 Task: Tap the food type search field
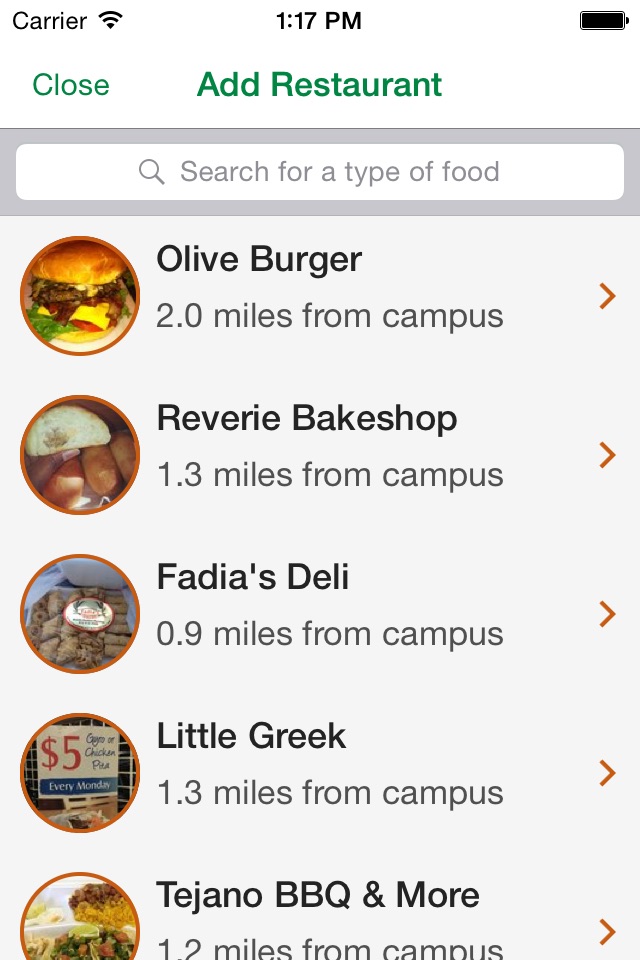point(320,172)
